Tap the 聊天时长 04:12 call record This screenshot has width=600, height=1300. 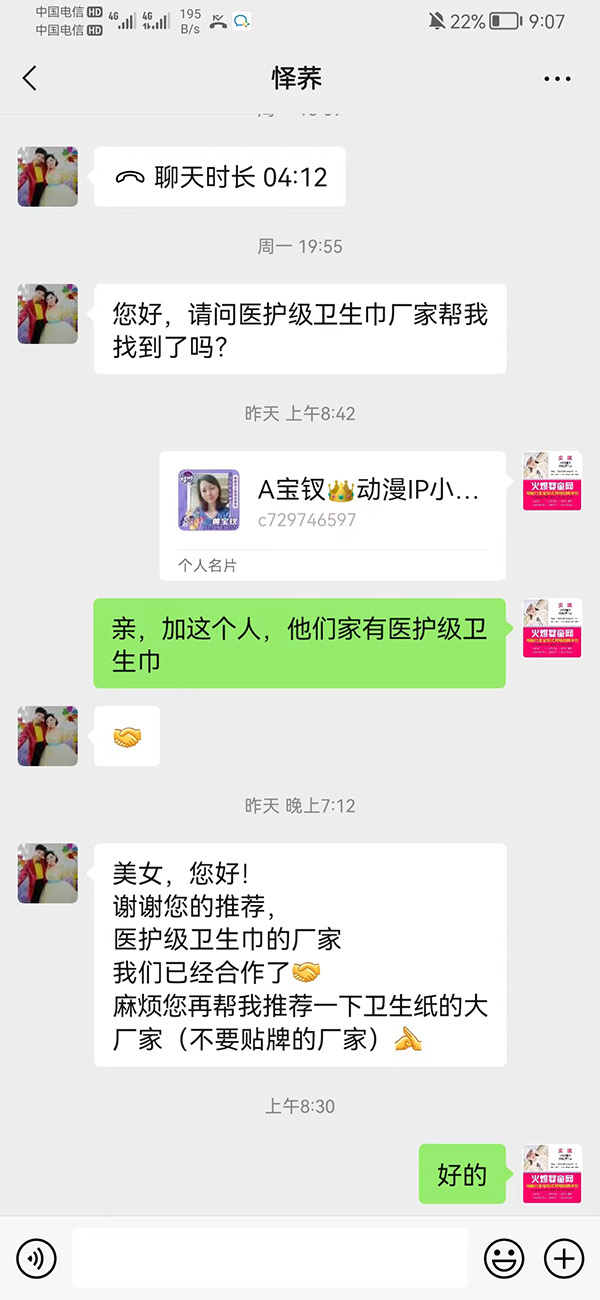tap(220, 177)
